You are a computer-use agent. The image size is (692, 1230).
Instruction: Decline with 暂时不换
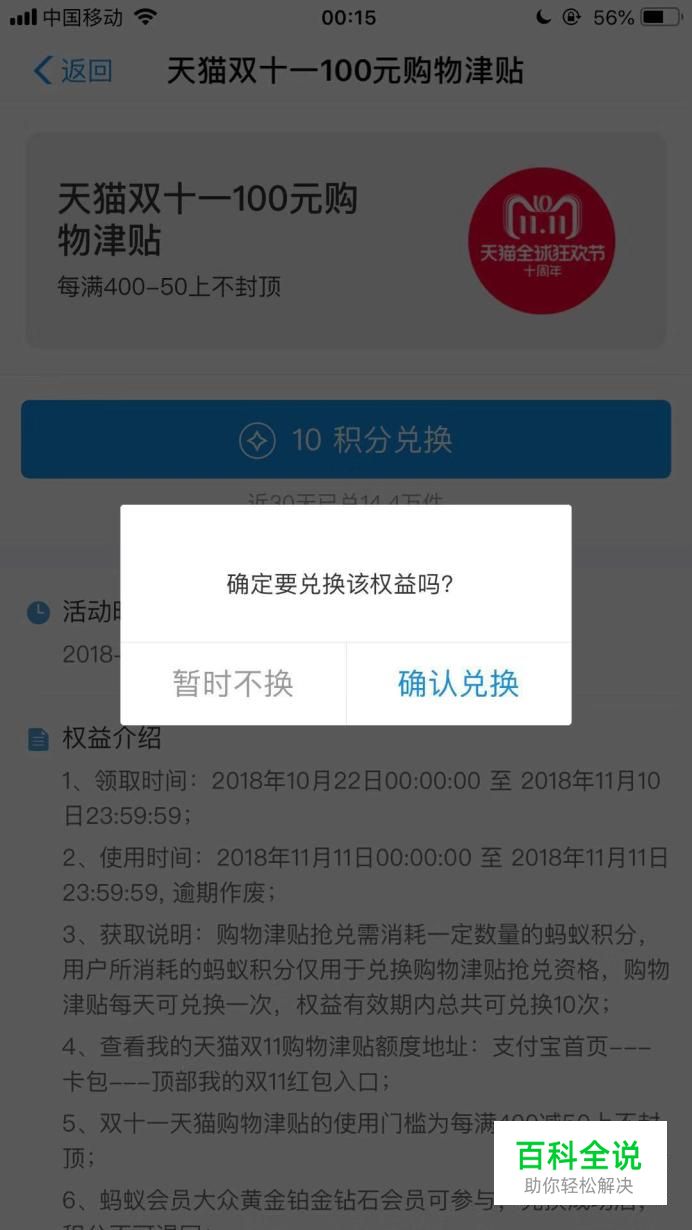coord(233,684)
